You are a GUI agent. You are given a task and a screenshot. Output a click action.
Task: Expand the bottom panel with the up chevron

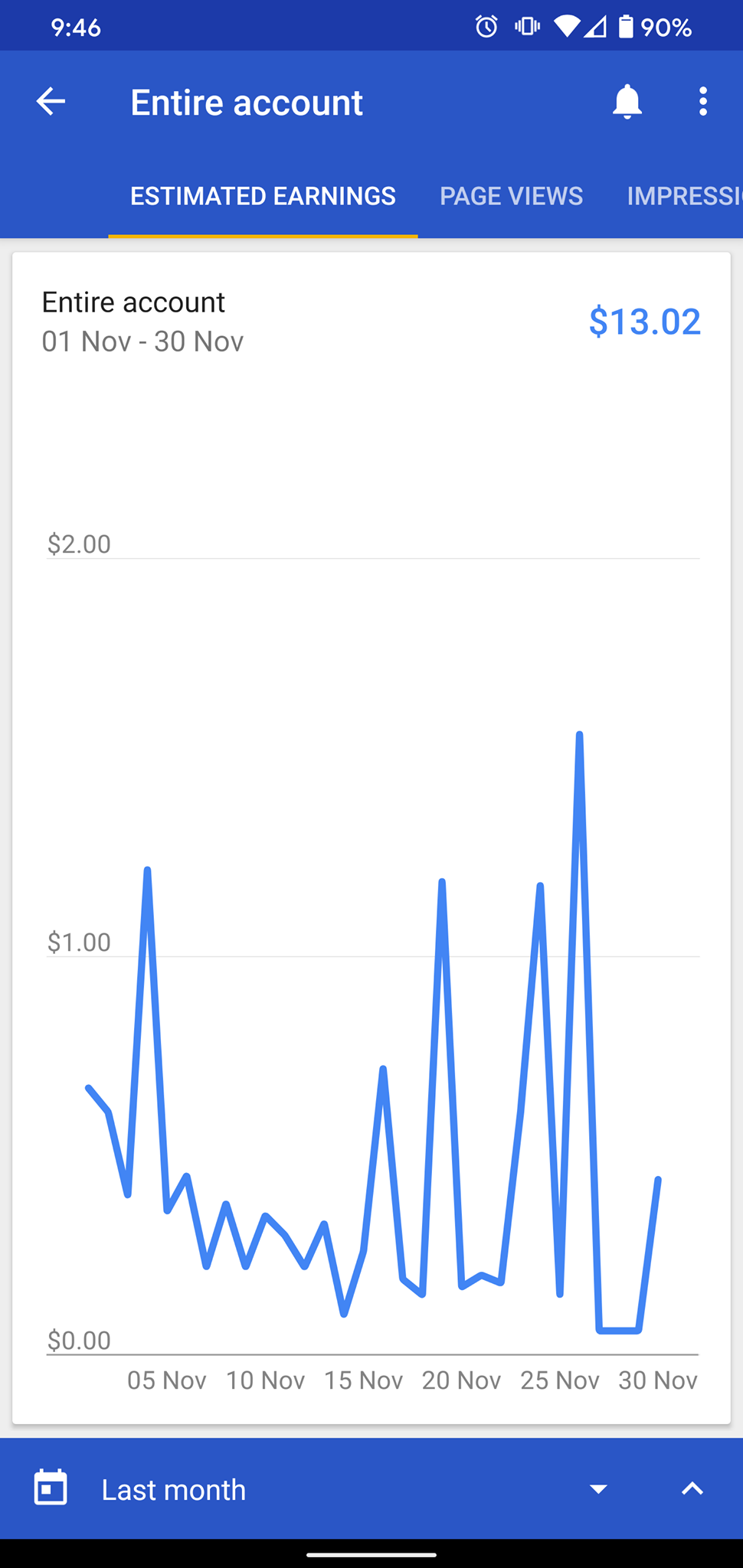coord(692,1489)
